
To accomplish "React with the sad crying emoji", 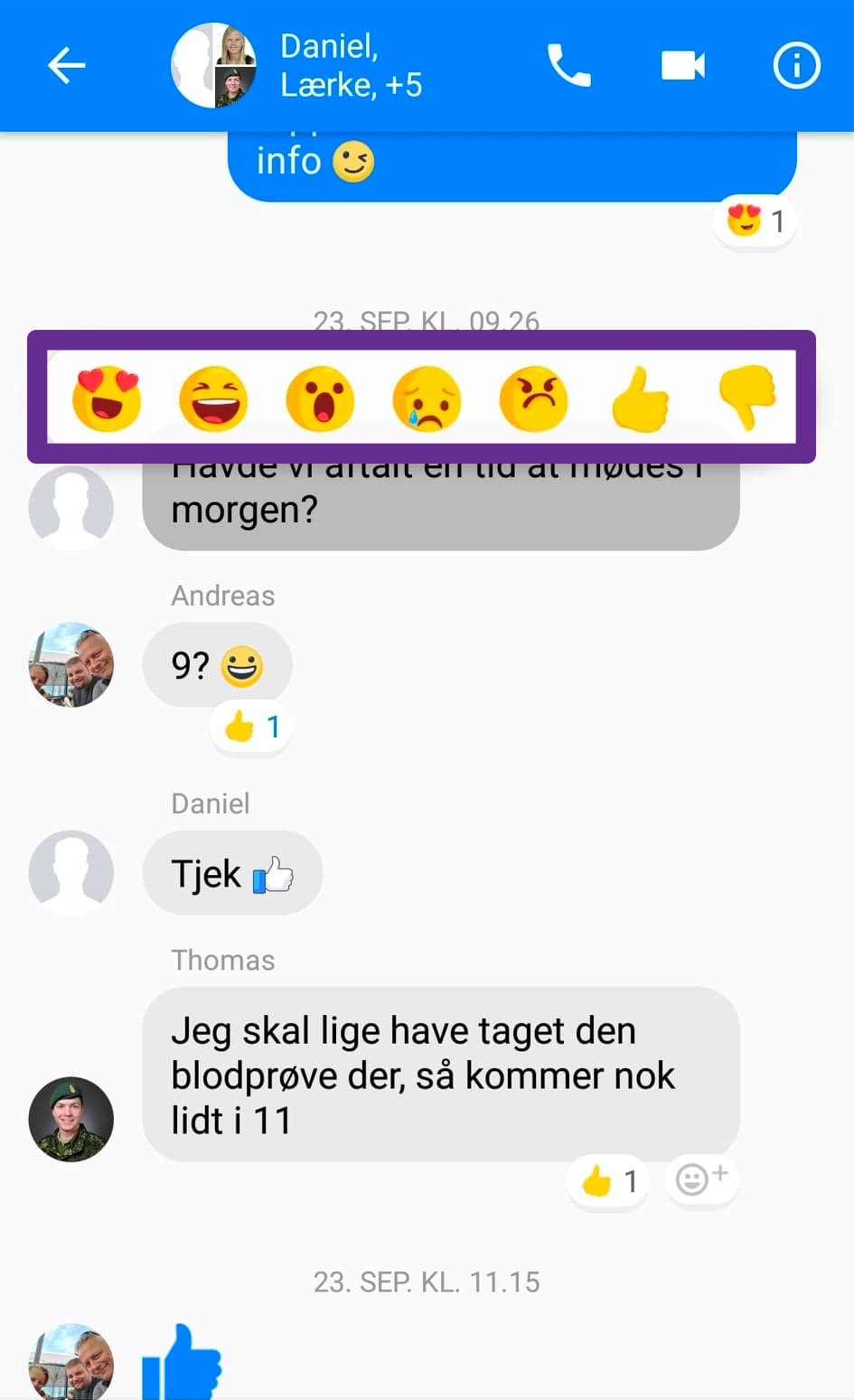I will [427, 399].
